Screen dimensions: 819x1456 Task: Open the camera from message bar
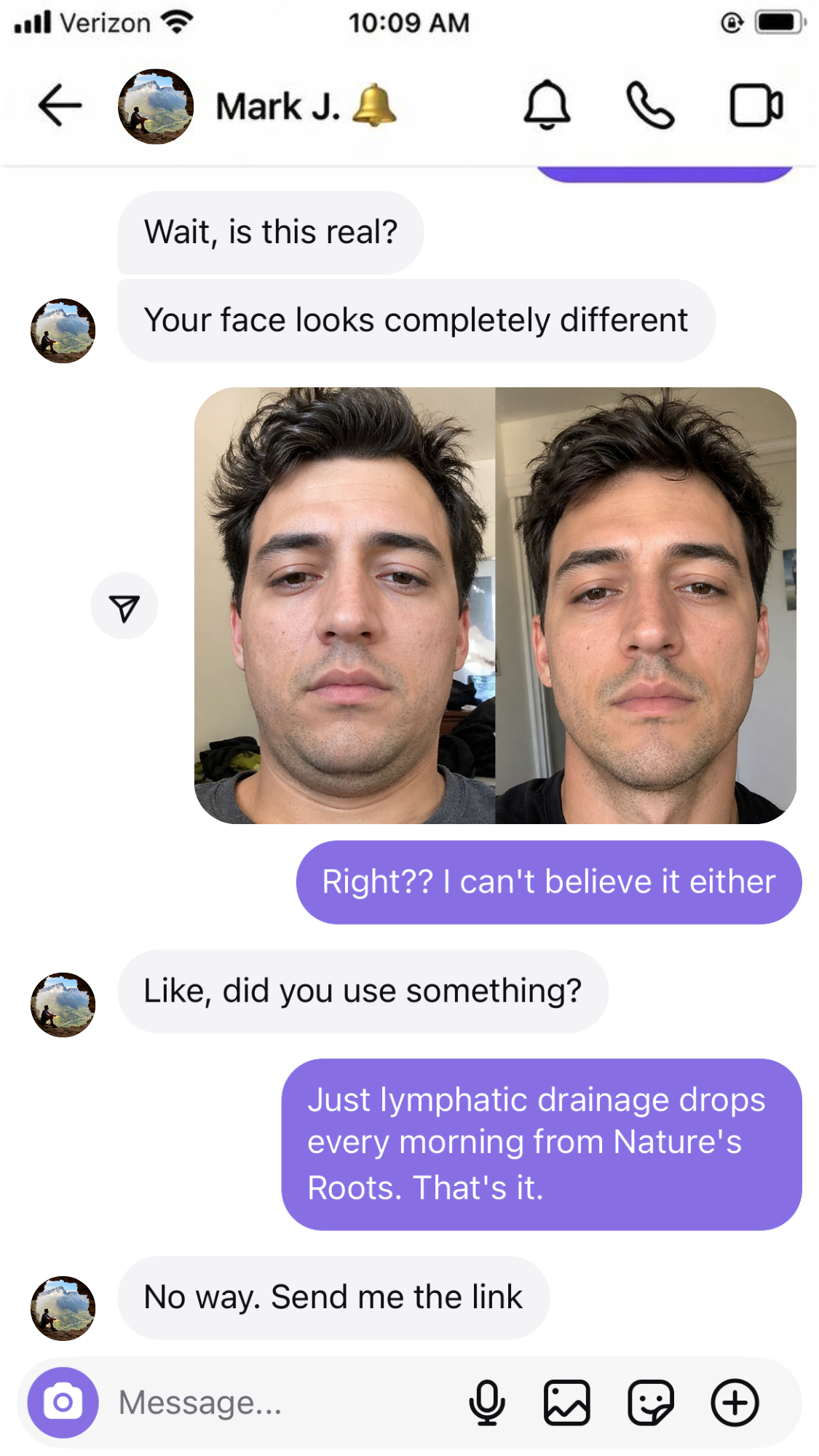pos(63,1402)
